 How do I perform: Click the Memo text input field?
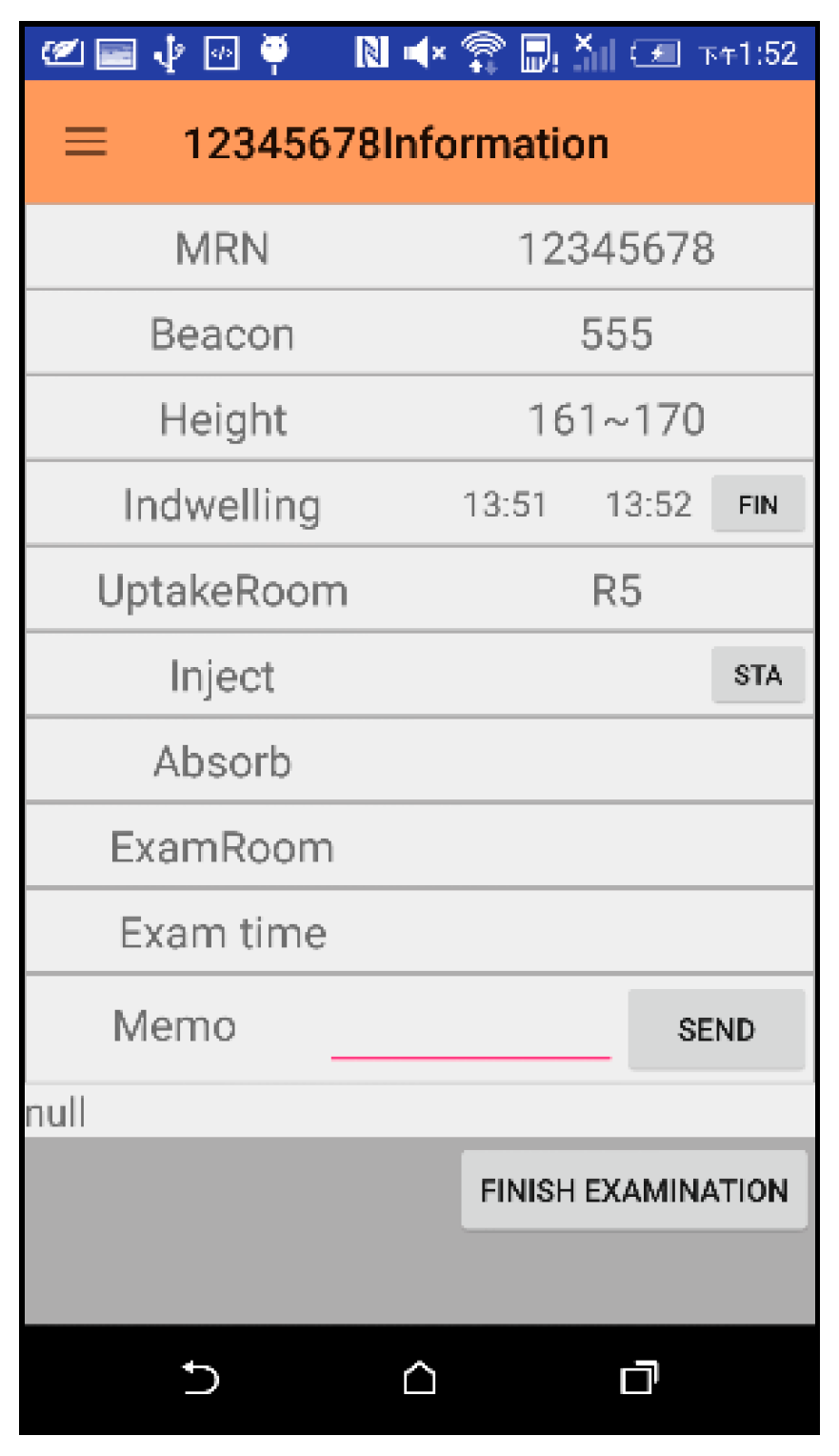[x=471, y=1039]
